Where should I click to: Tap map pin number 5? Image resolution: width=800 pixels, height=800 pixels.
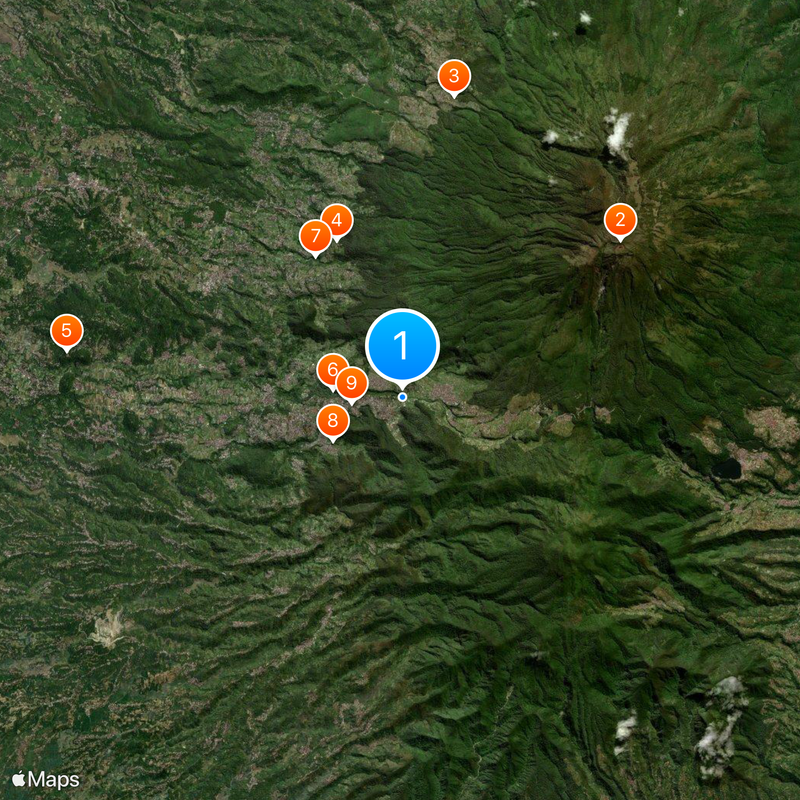pyautogui.click(x=66, y=330)
